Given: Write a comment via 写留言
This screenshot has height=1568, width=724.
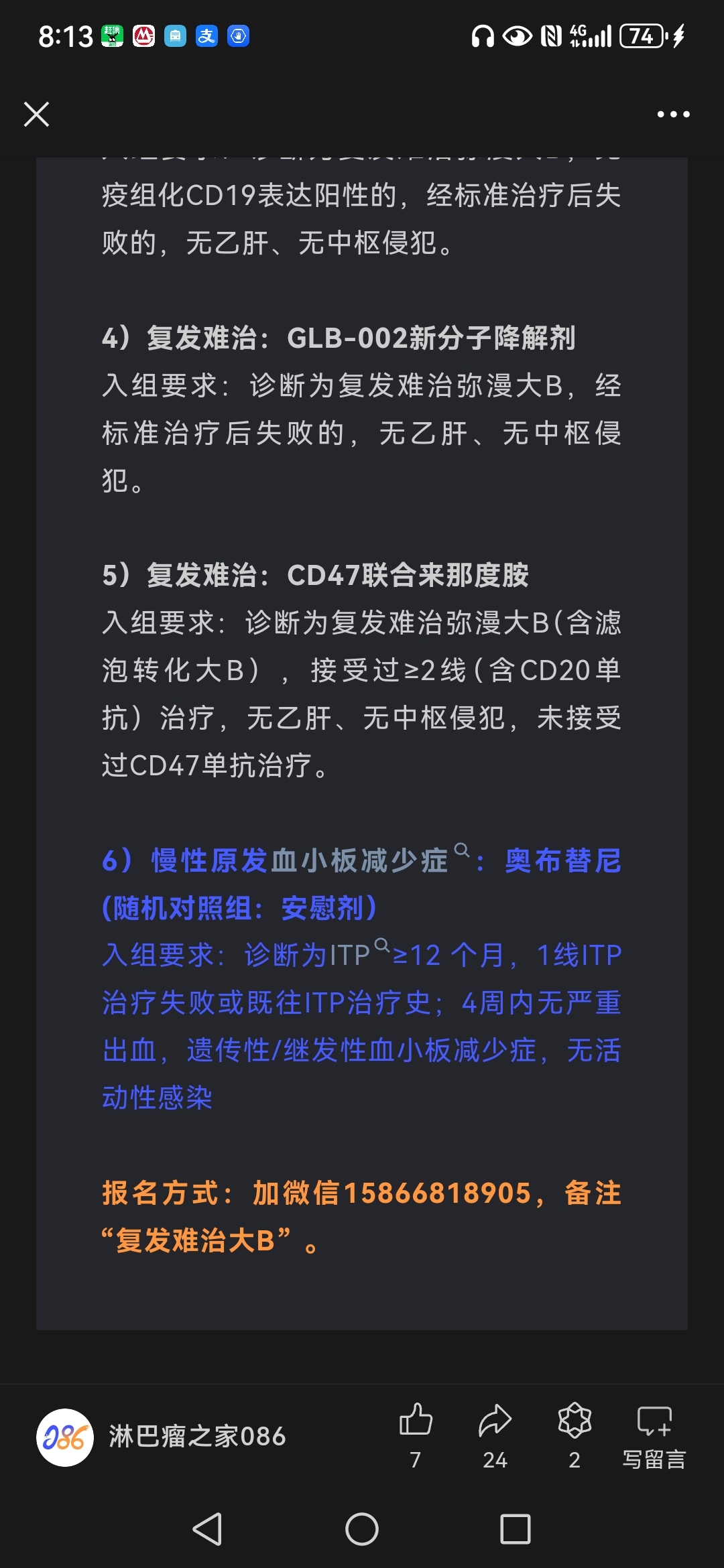Looking at the screenshot, I should pos(654,1435).
